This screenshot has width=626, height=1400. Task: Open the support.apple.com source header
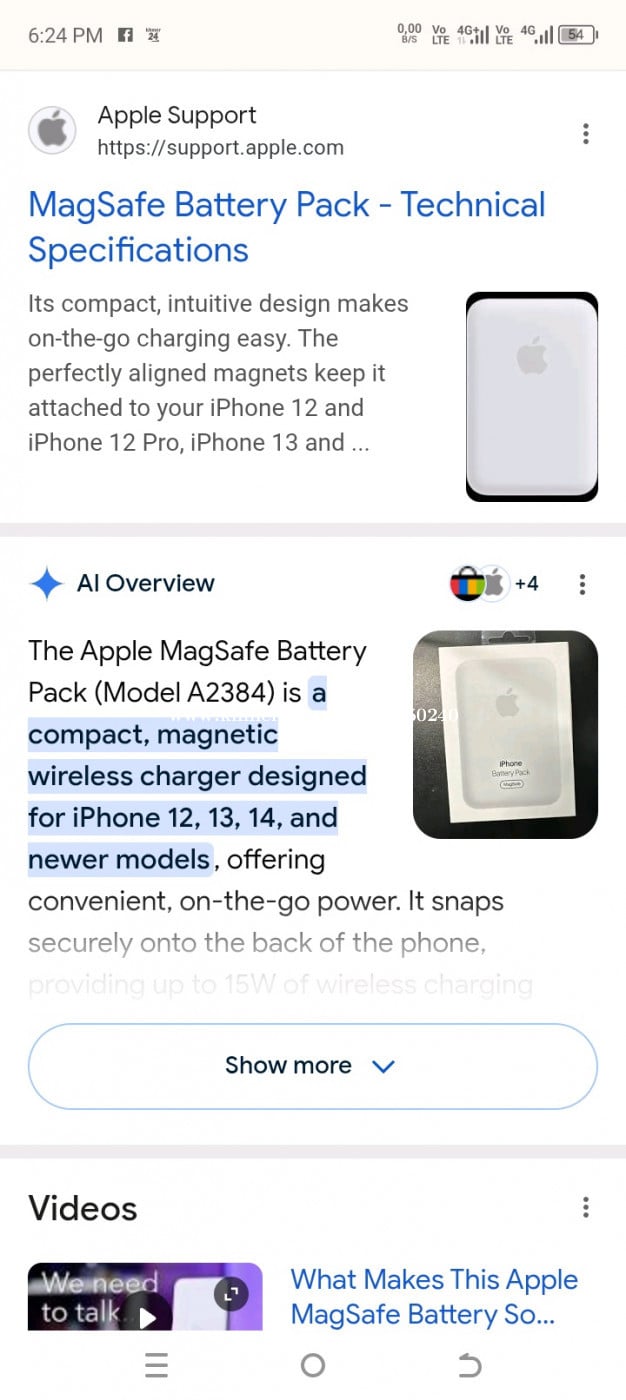[x=185, y=131]
